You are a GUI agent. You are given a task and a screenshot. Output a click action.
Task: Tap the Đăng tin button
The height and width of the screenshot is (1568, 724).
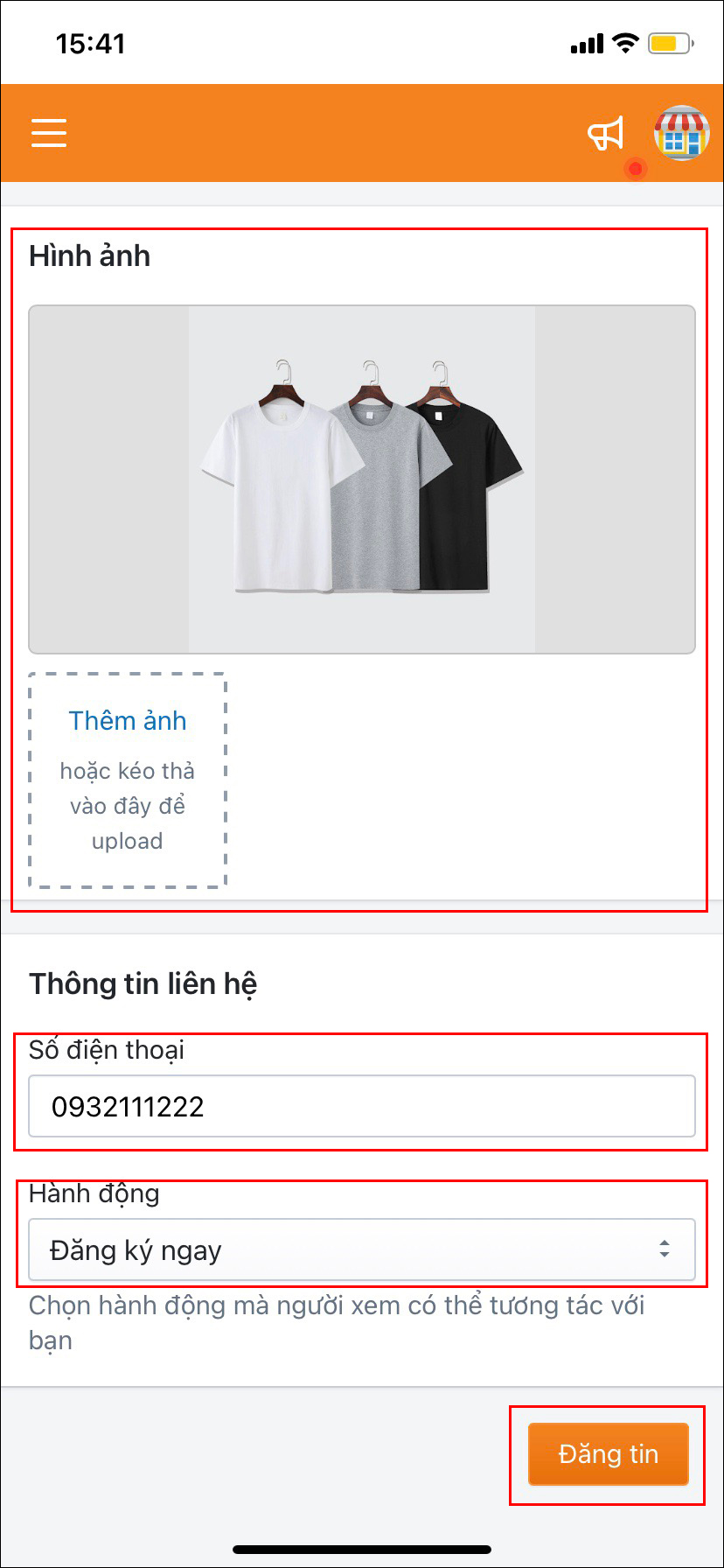click(609, 1454)
